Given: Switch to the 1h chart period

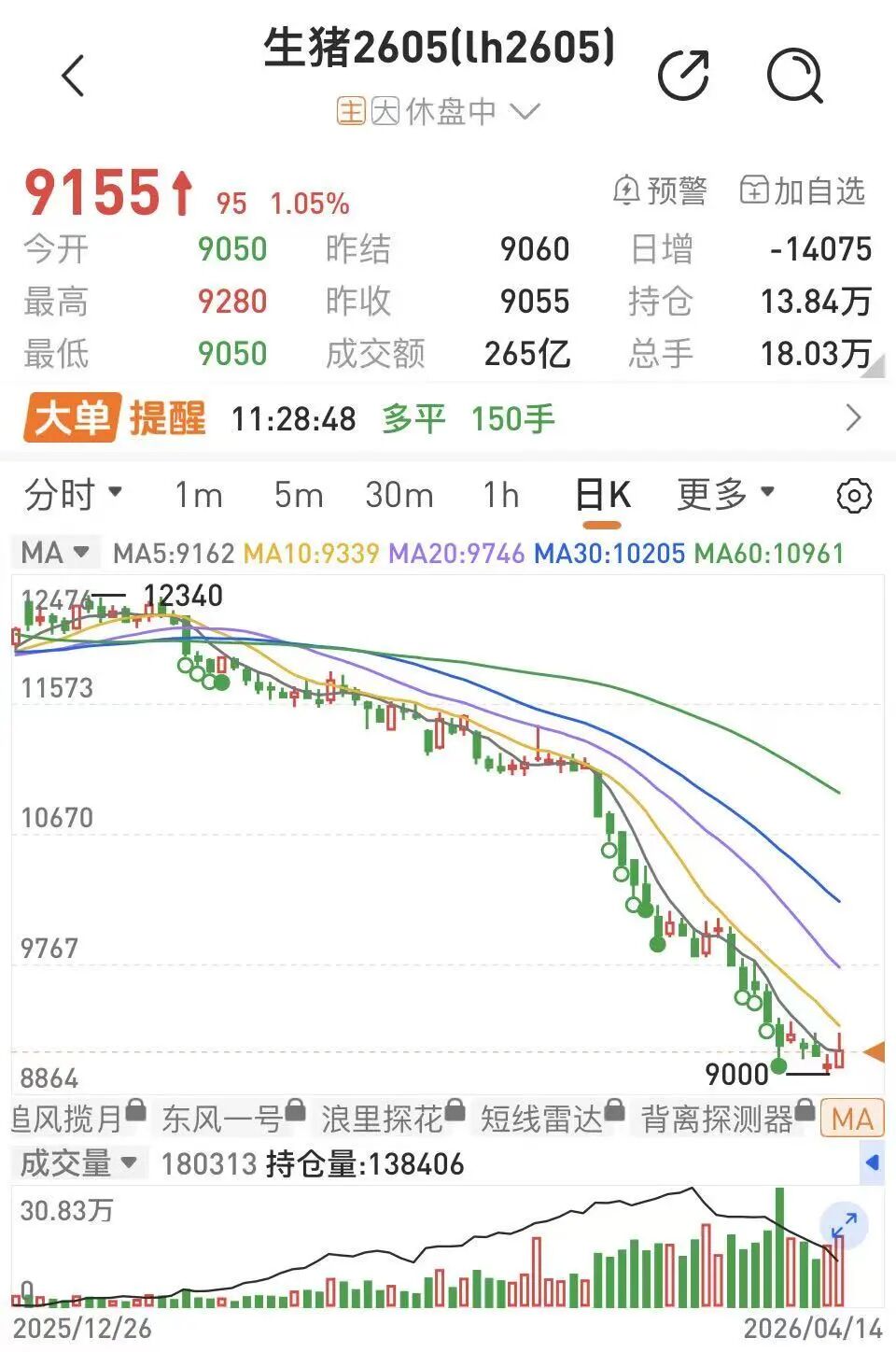Looking at the screenshot, I should point(501,495).
